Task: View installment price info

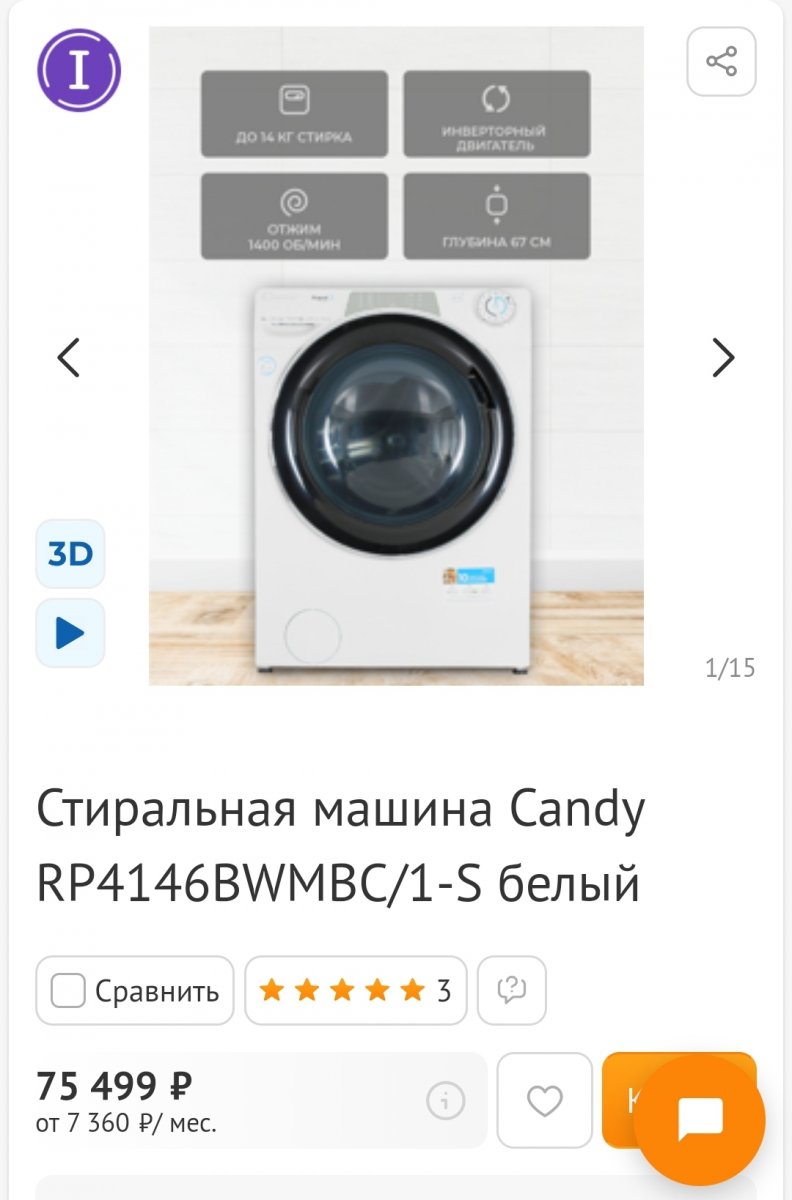Action: click(445, 1101)
